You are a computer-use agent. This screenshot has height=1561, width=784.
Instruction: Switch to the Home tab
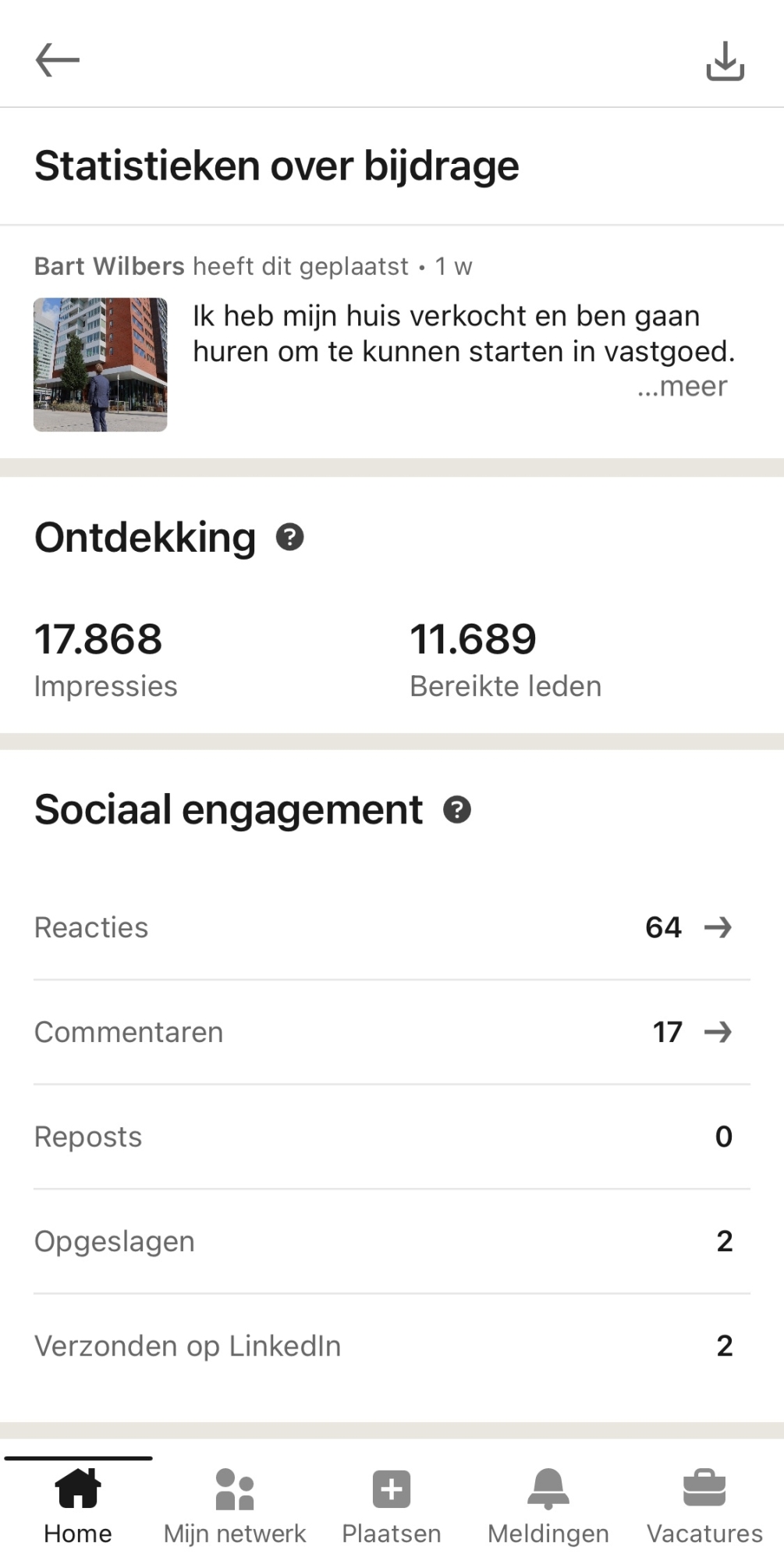coord(78,1505)
